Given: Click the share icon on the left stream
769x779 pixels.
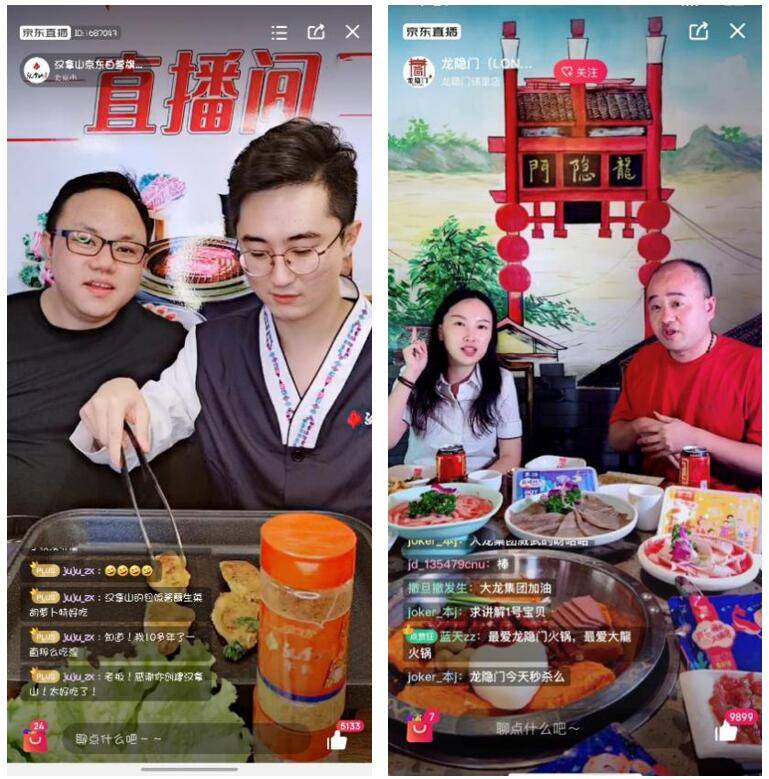Looking at the screenshot, I should click(318, 30).
